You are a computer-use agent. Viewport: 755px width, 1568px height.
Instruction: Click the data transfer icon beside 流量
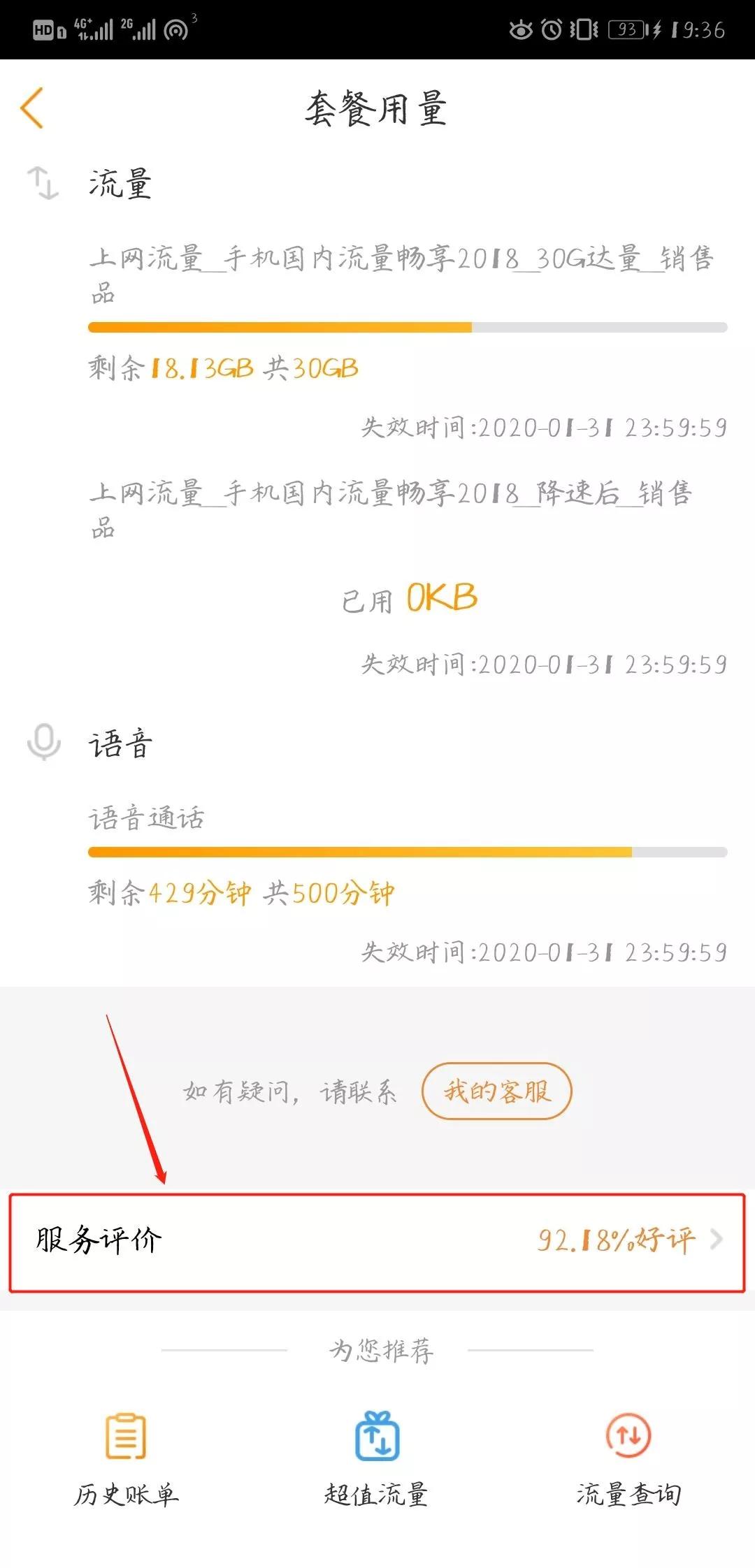[43, 182]
